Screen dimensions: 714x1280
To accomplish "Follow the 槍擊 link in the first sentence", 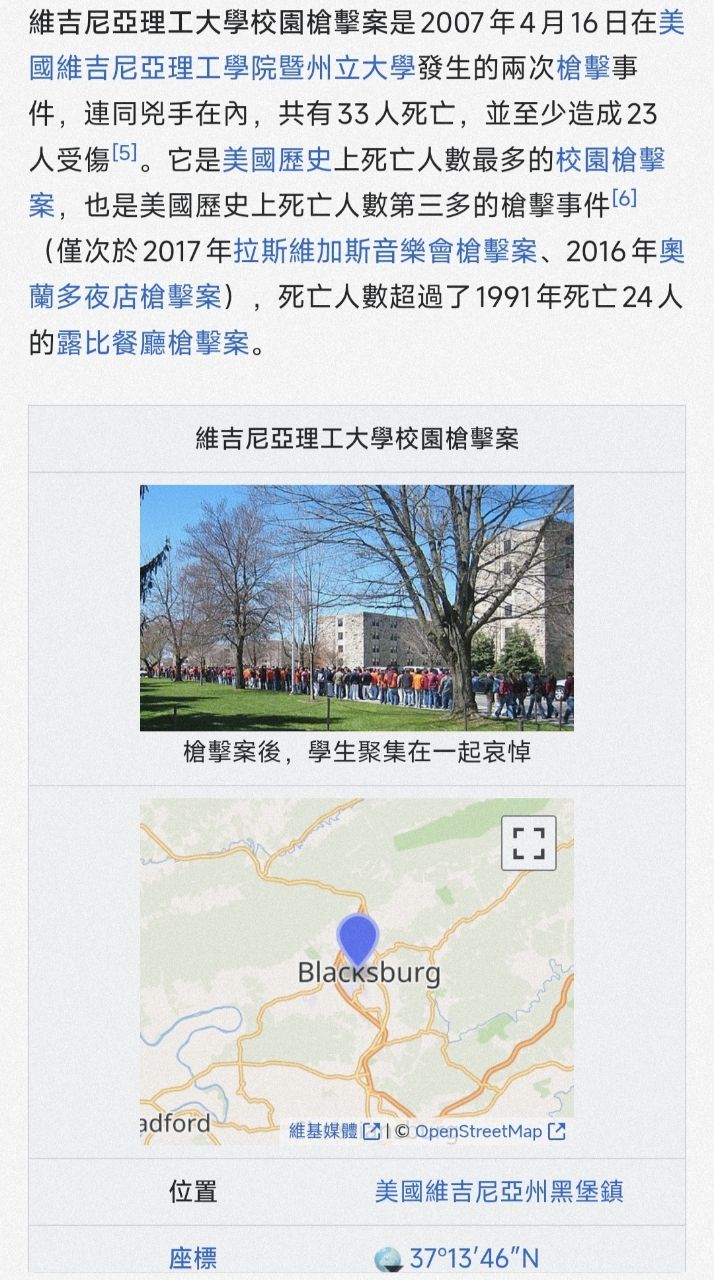I will (582, 67).
